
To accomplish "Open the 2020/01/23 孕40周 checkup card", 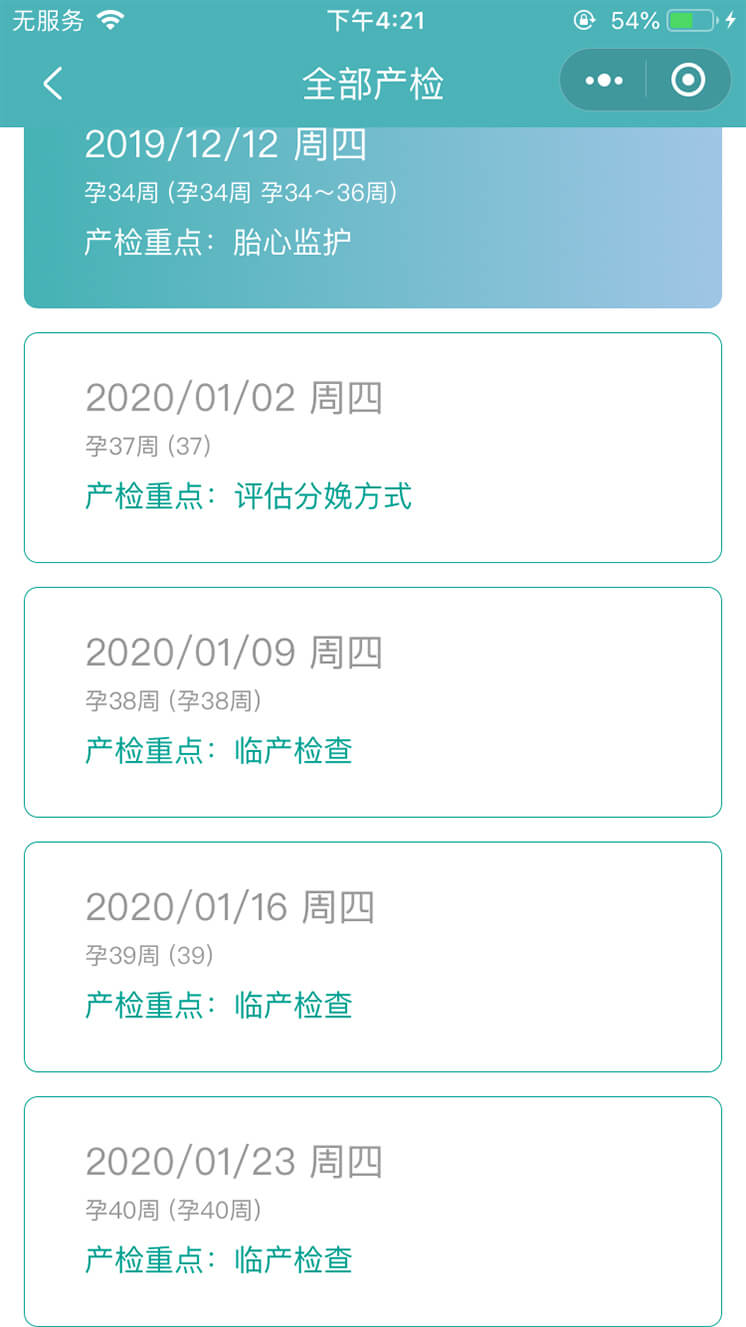I will [x=372, y=1211].
